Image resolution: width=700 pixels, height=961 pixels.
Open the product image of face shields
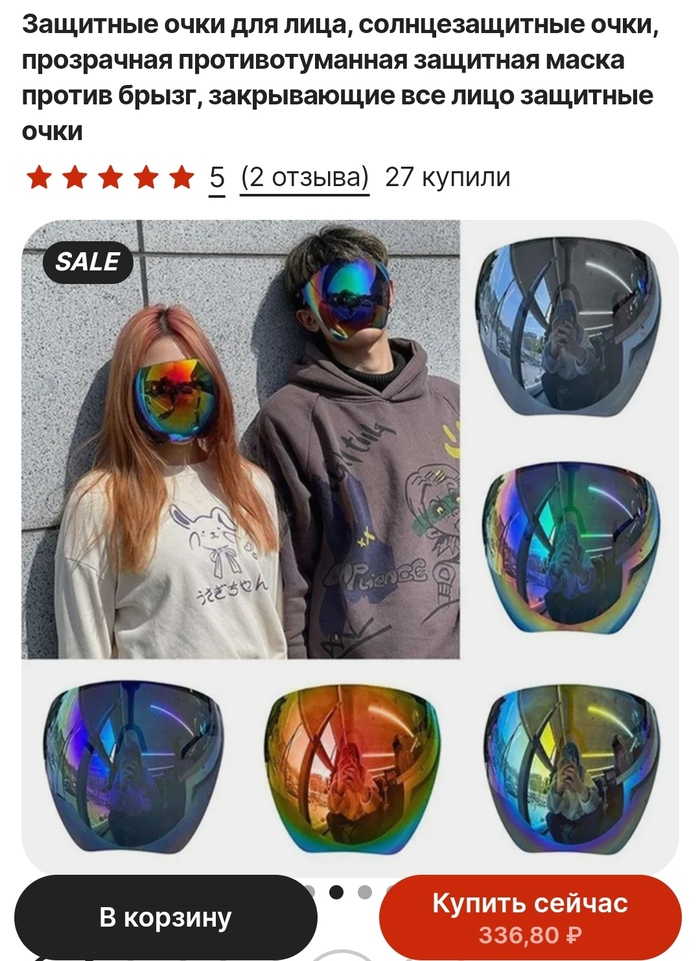pos(350,545)
